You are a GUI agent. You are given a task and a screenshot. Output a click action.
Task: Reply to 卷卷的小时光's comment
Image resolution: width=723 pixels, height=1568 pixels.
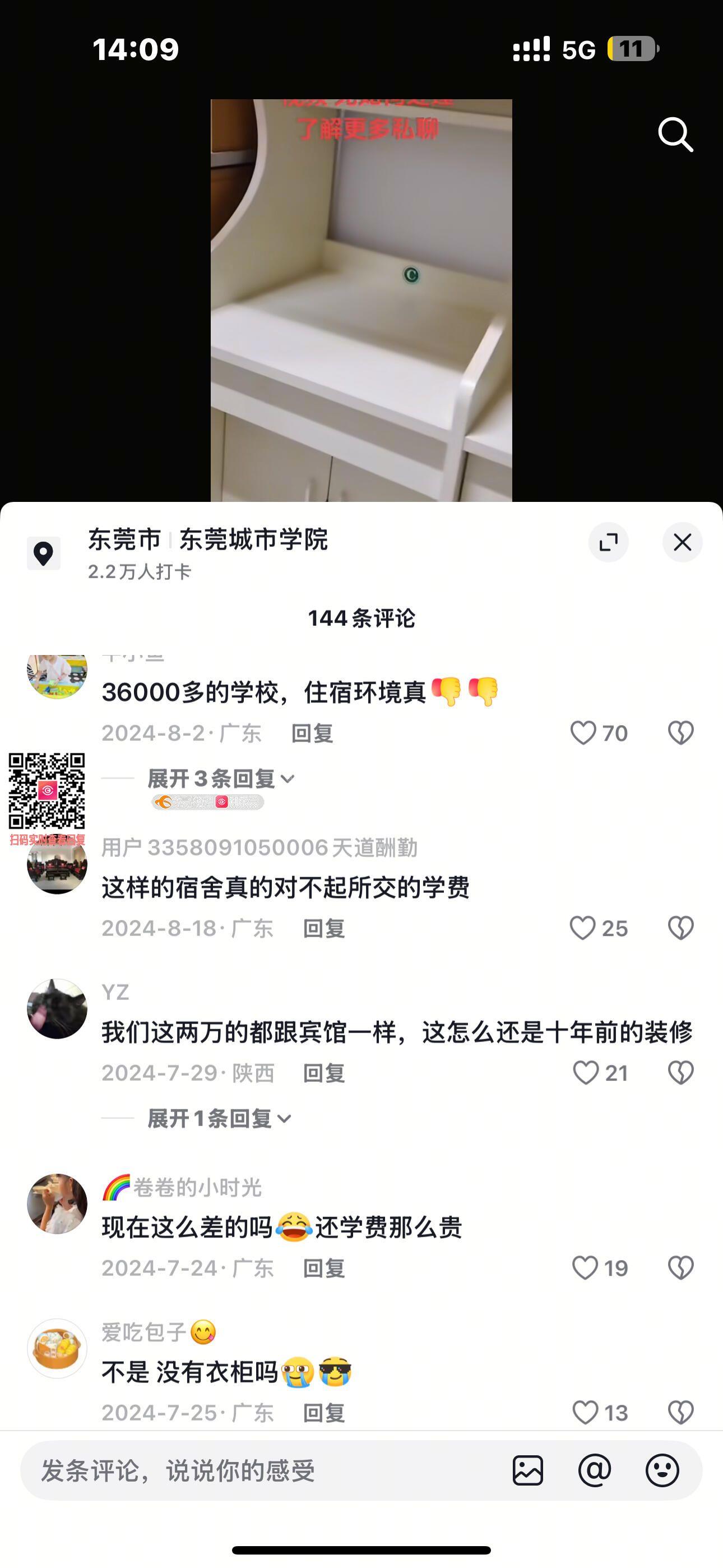pos(324,1268)
